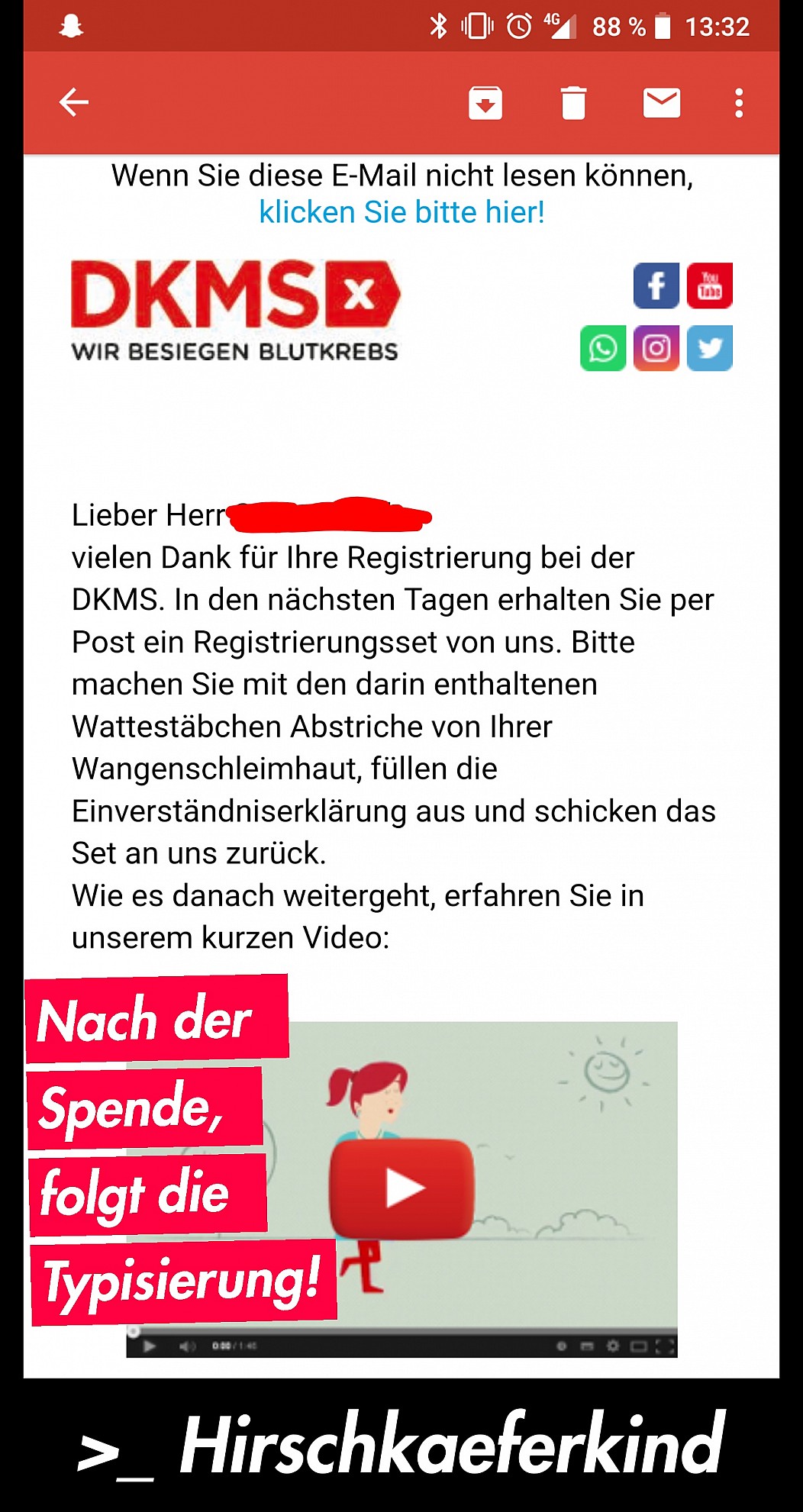
Task: Go back to the inbox
Action: click(x=74, y=102)
